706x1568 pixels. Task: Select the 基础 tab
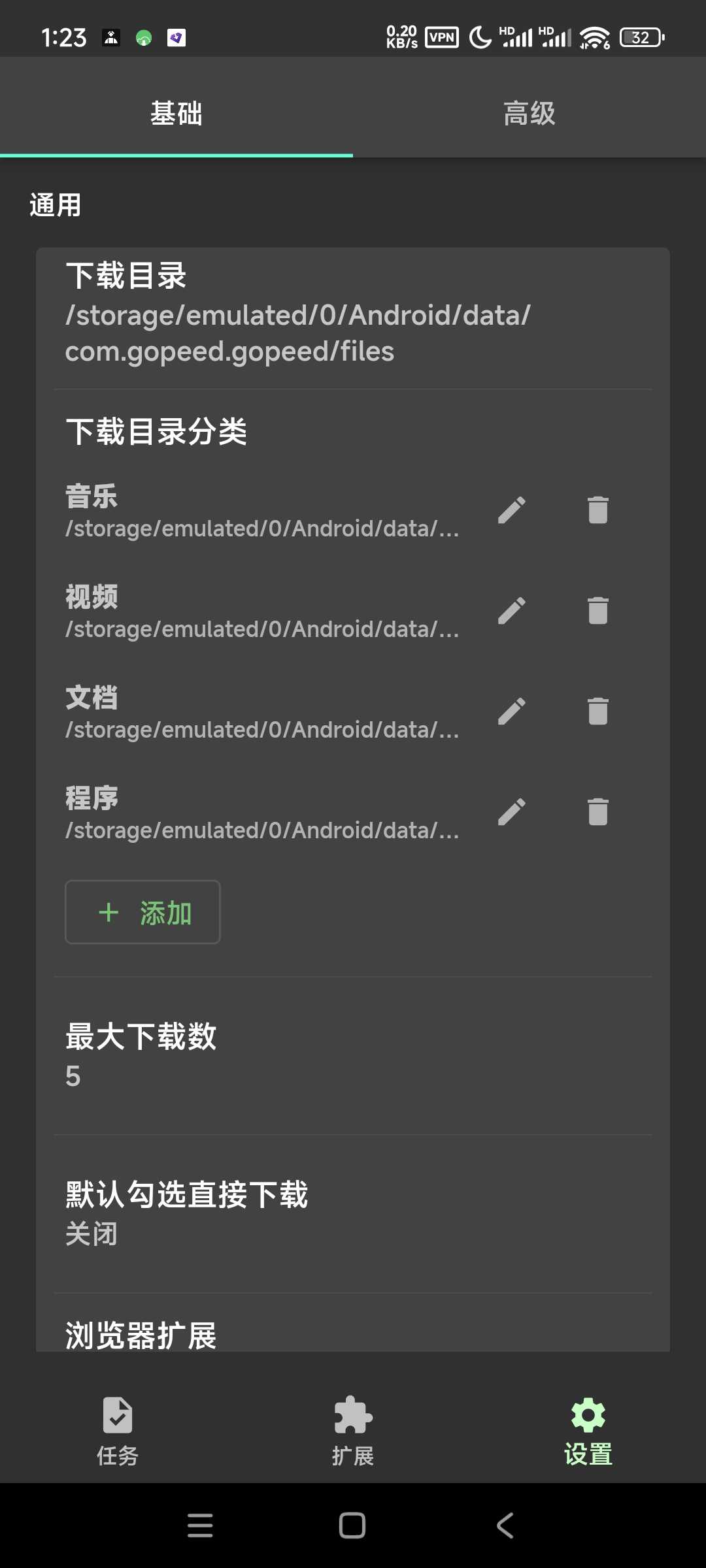[x=176, y=113]
